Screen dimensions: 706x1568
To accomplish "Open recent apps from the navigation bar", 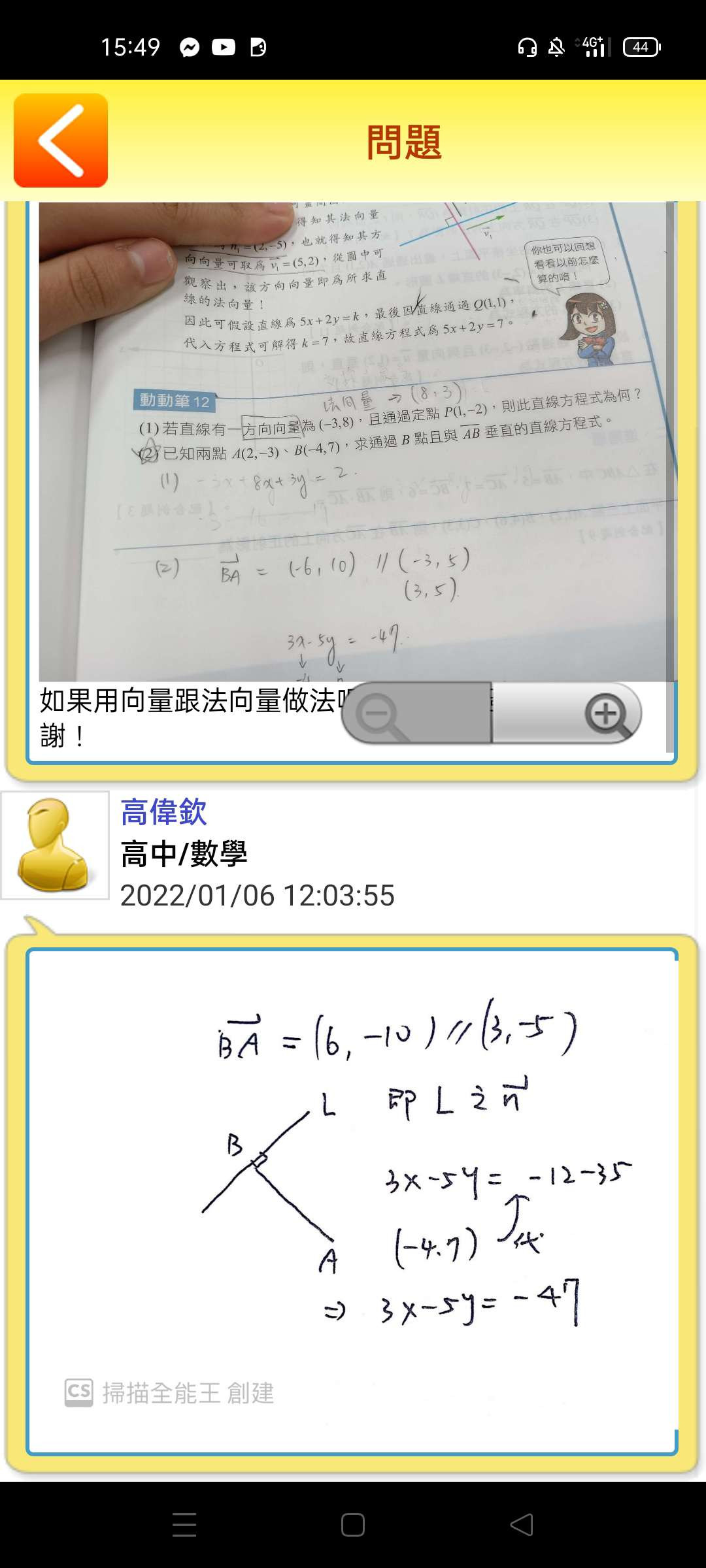I will pos(184,1525).
